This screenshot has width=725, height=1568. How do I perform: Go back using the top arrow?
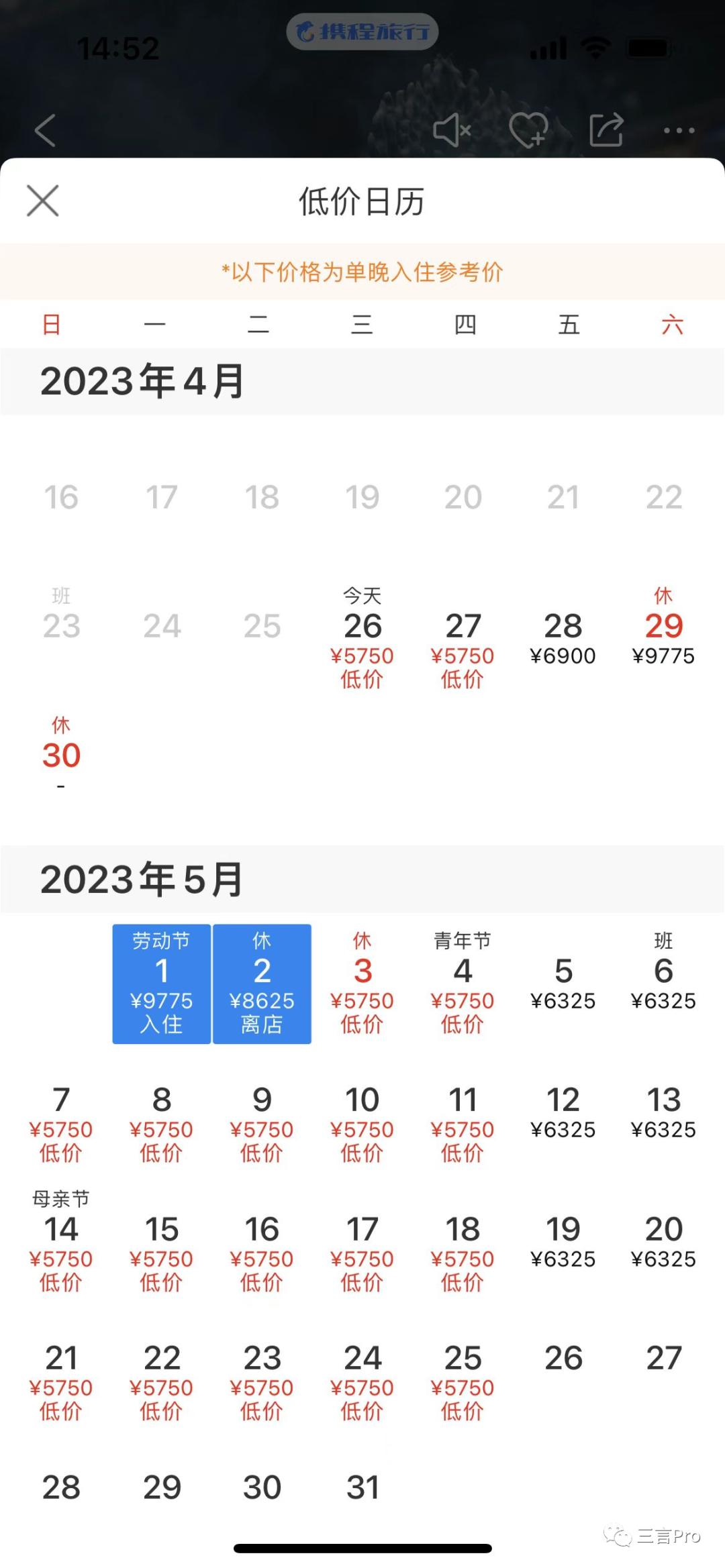tap(45, 130)
